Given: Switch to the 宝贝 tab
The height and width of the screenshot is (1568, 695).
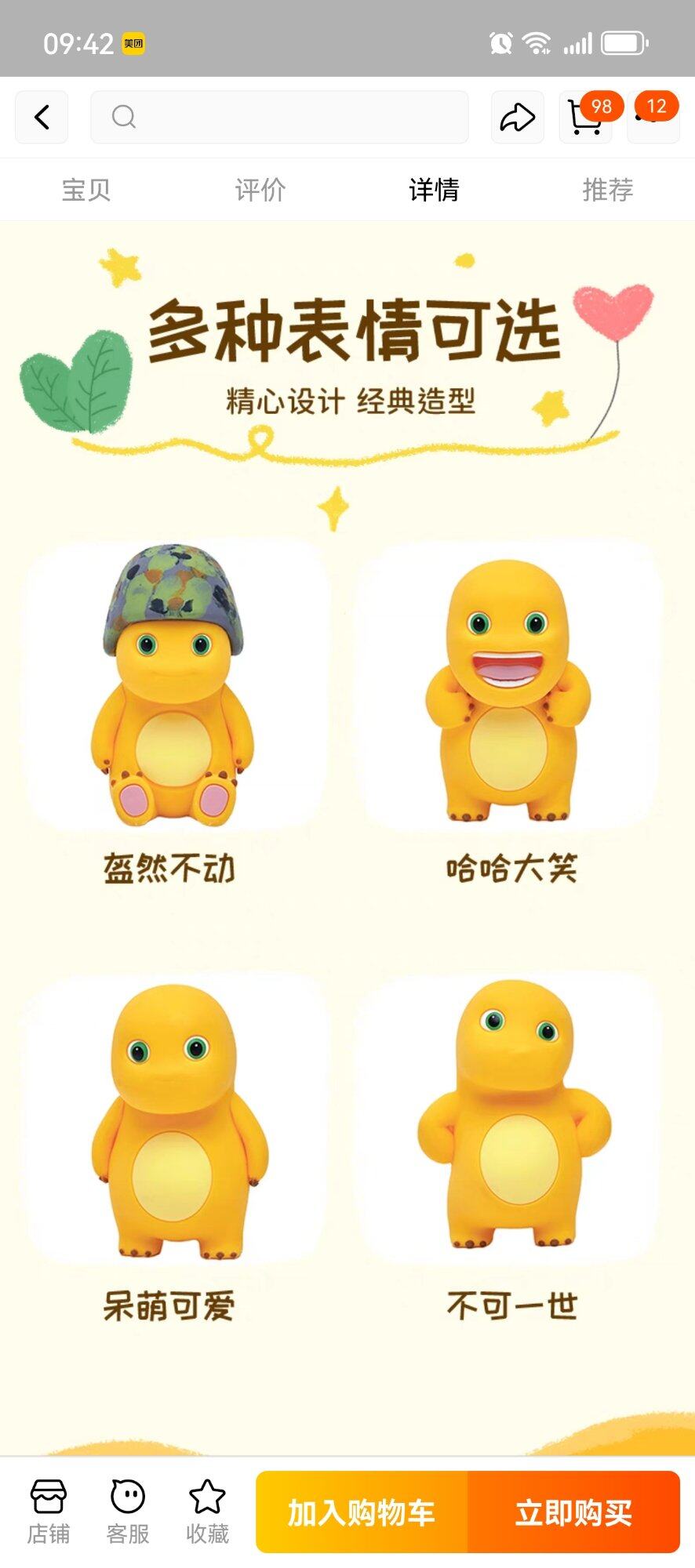Looking at the screenshot, I should click(x=86, y=190).
